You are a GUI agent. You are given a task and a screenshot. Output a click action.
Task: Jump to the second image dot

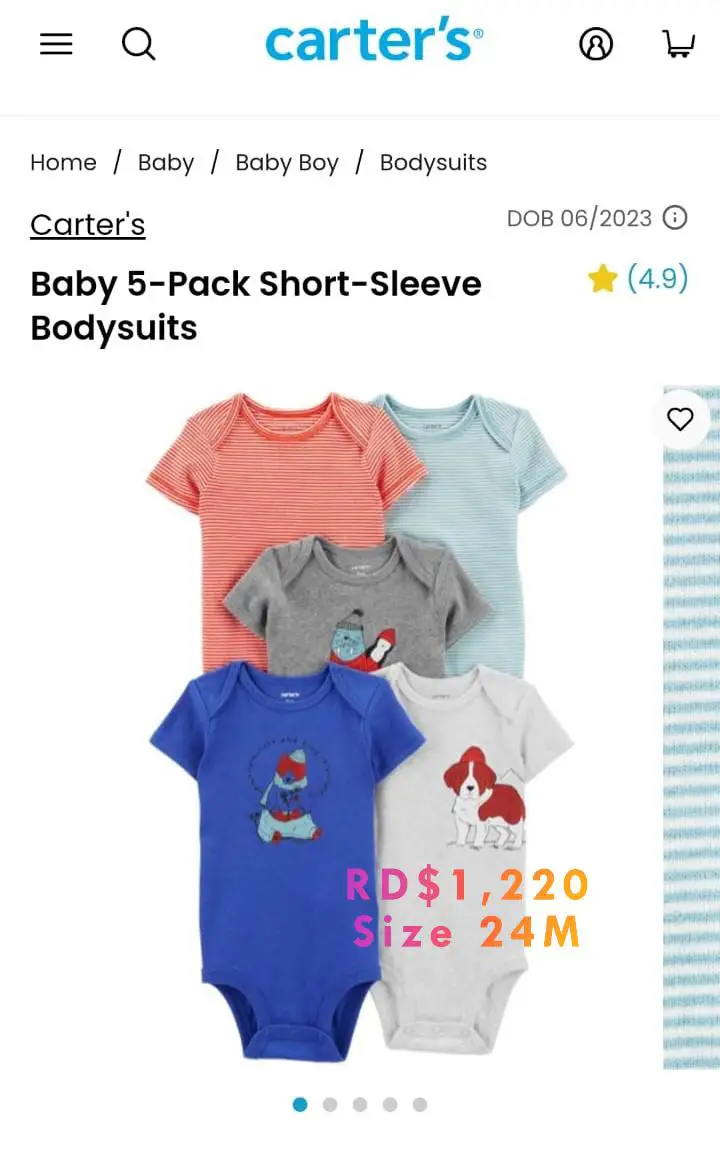pyautogui.click(x=330, y=1105)
